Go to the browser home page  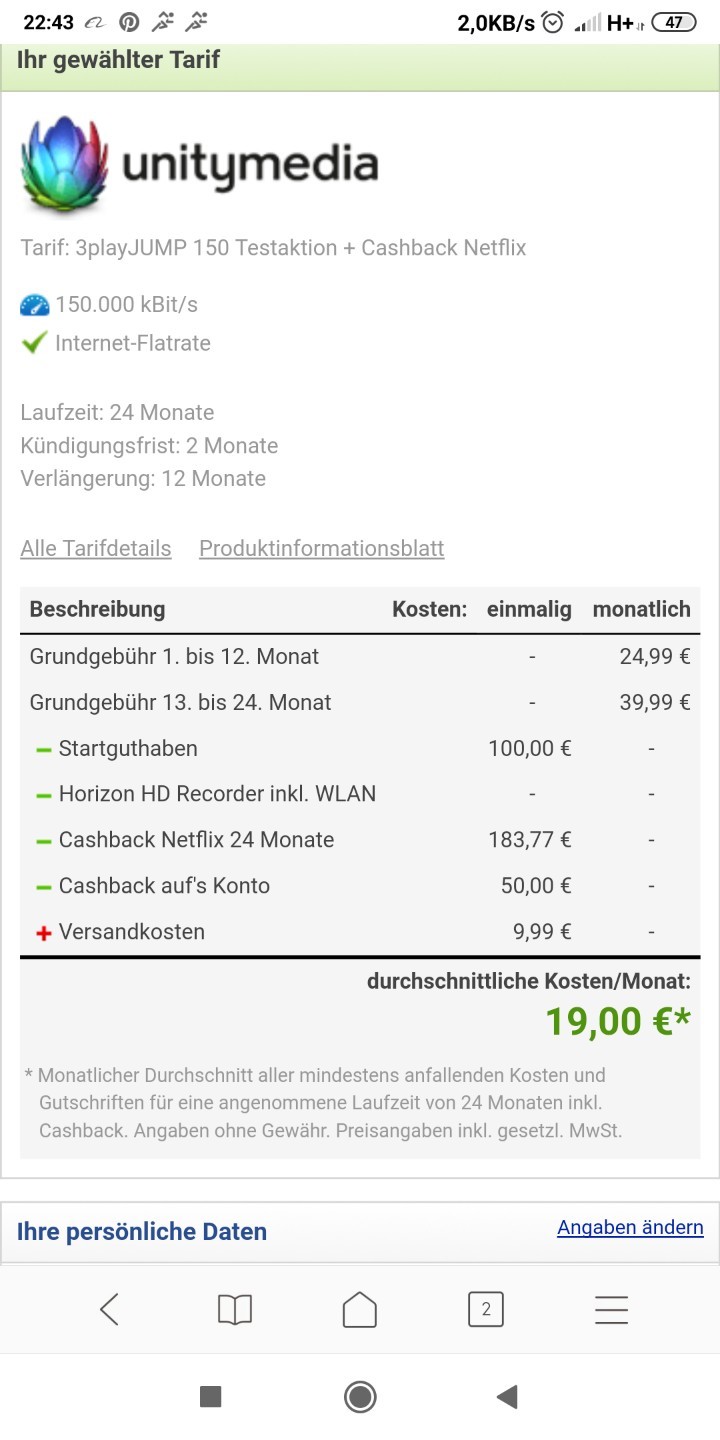360,1309
